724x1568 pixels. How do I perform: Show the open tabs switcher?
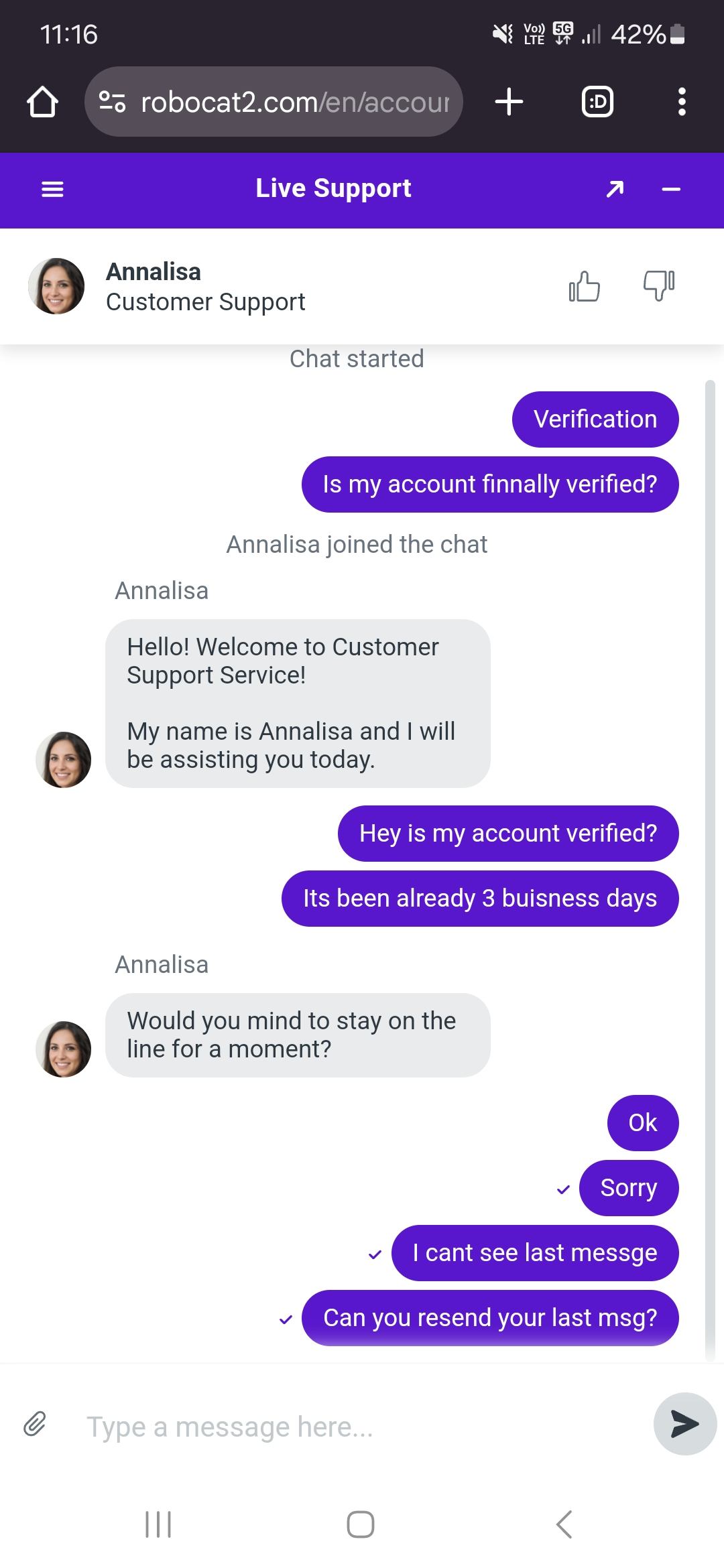(x=597, y=102)
